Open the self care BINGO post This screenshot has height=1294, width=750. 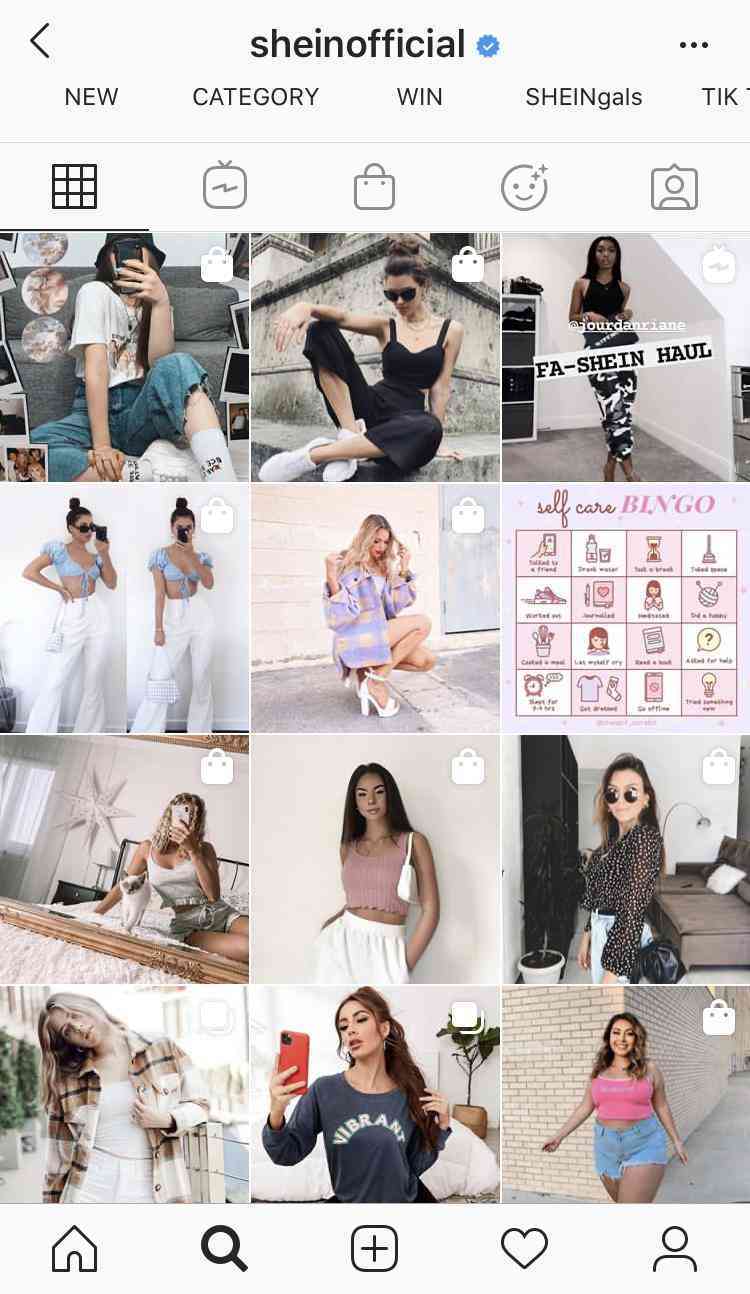625,608
